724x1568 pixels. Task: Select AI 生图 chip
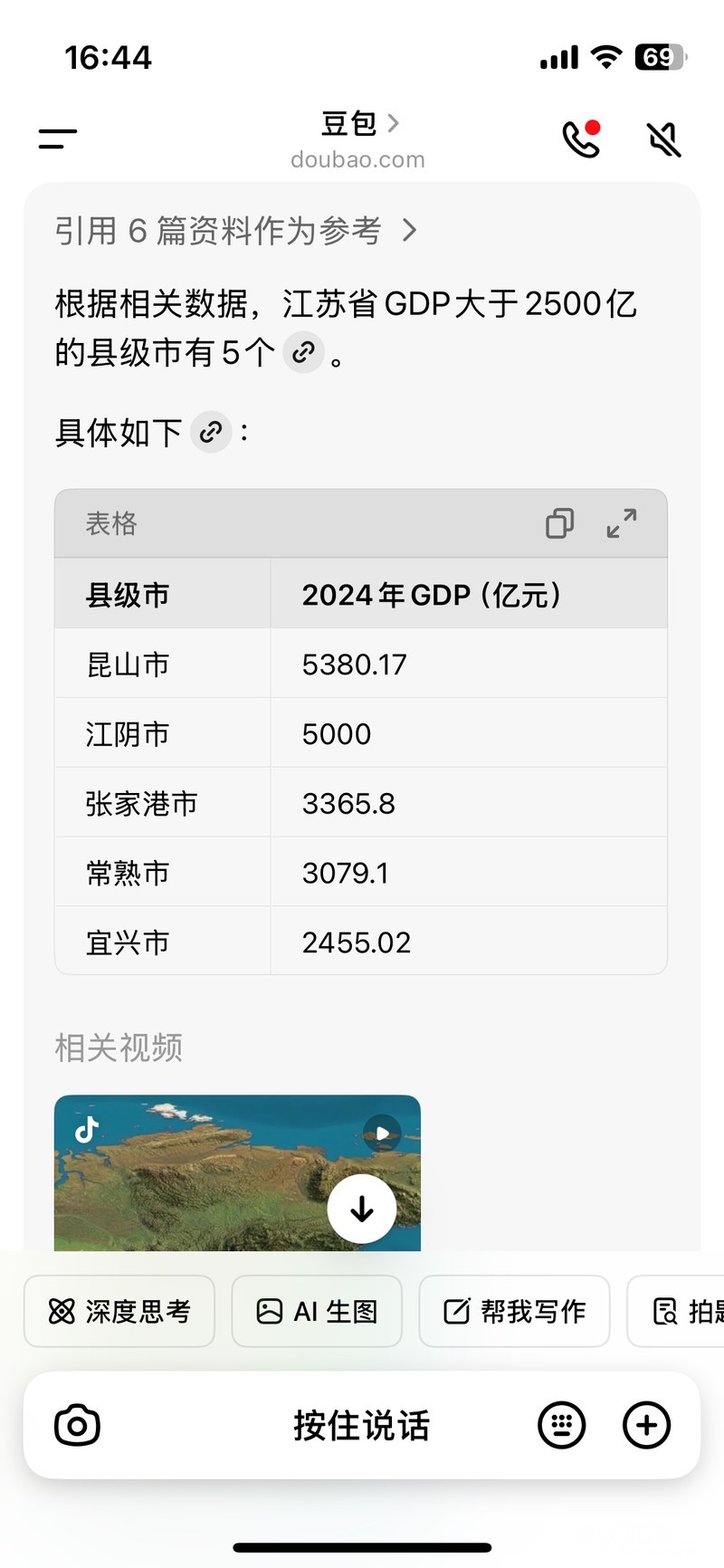[317, 1311]
